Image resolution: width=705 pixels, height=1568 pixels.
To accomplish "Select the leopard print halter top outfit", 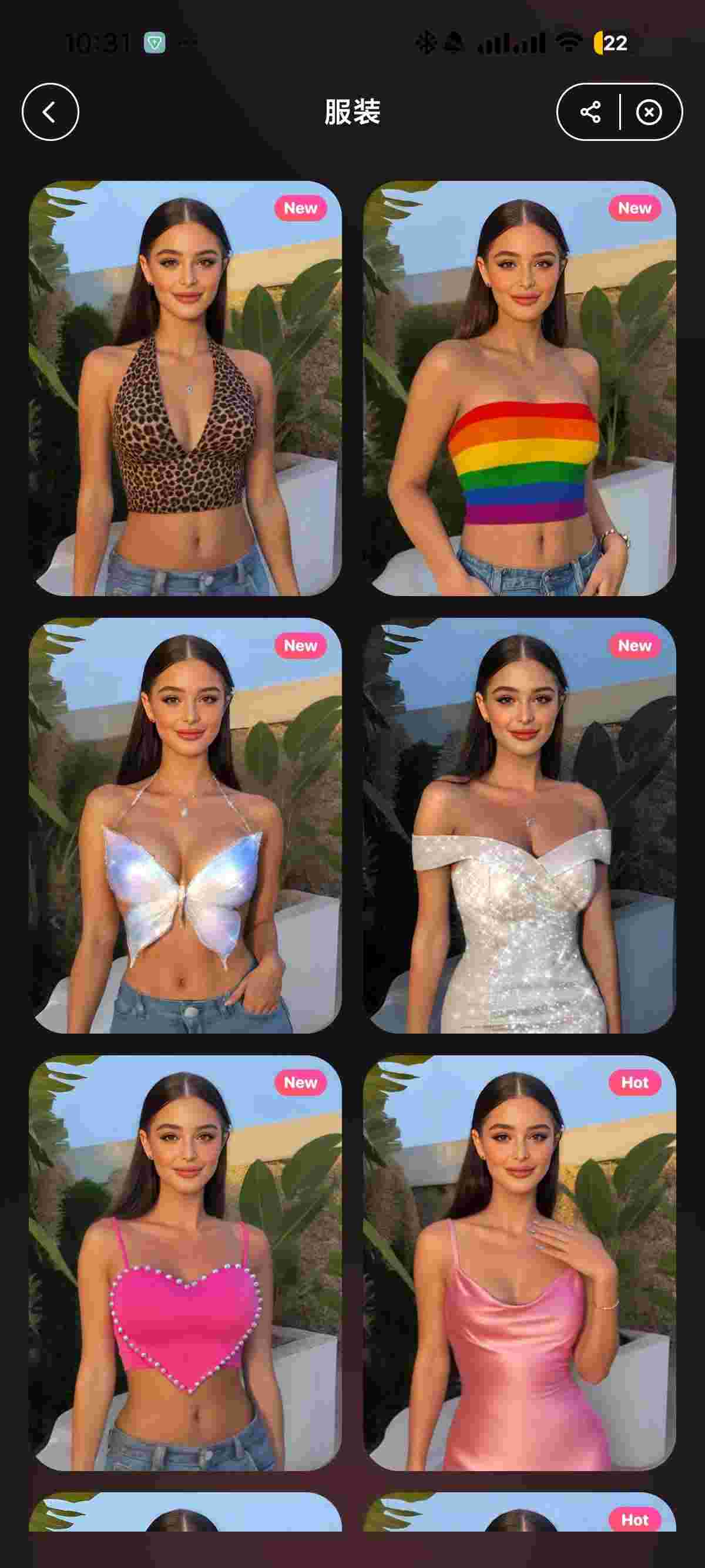I will tap(185, 388).
